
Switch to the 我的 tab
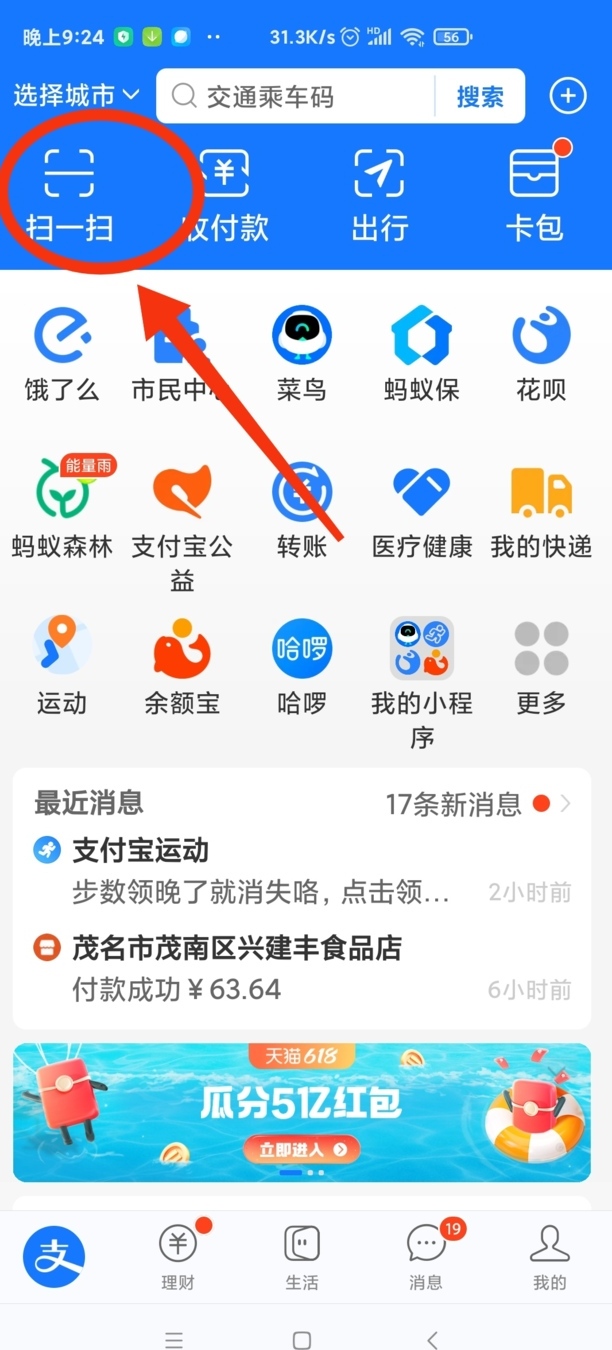(549, 1256)
